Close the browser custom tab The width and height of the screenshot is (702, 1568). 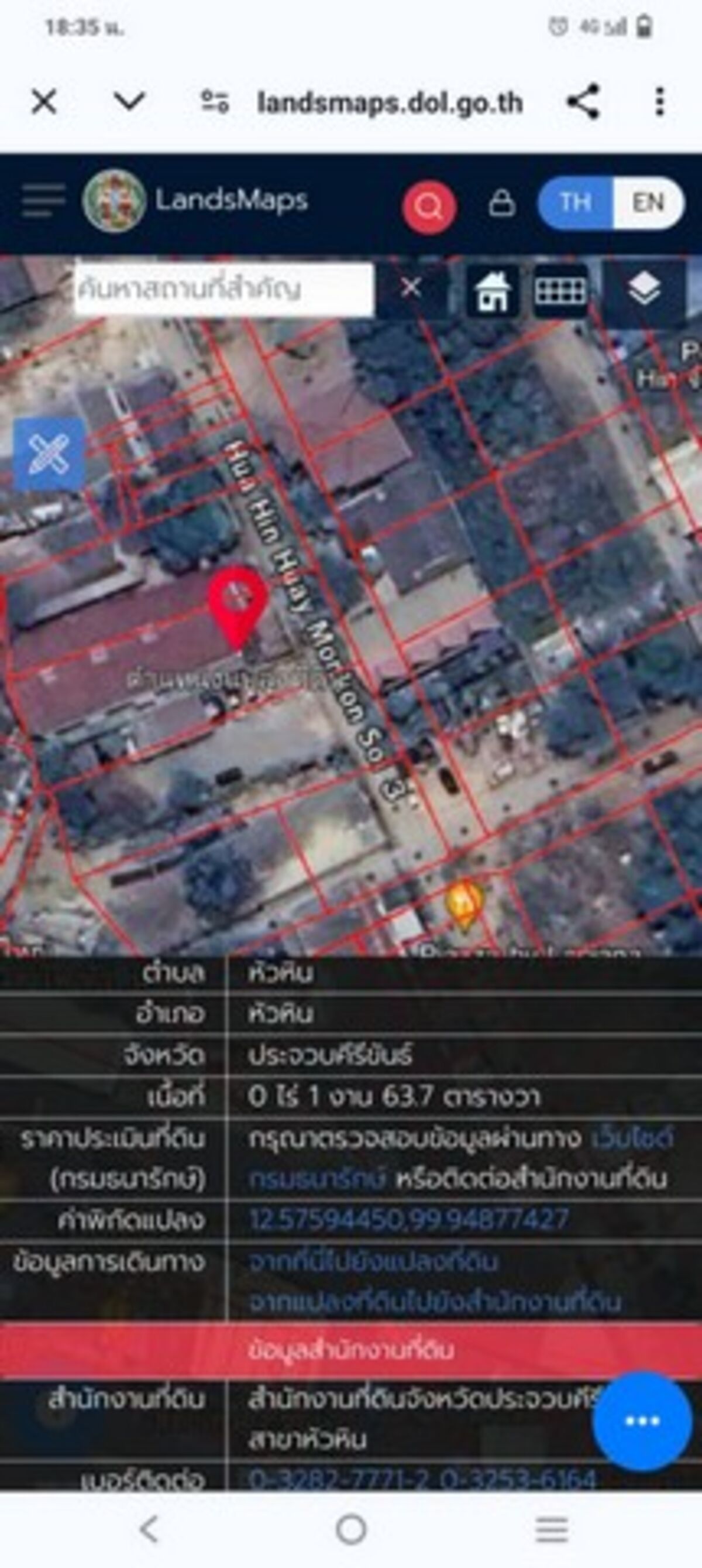[44, 102]
